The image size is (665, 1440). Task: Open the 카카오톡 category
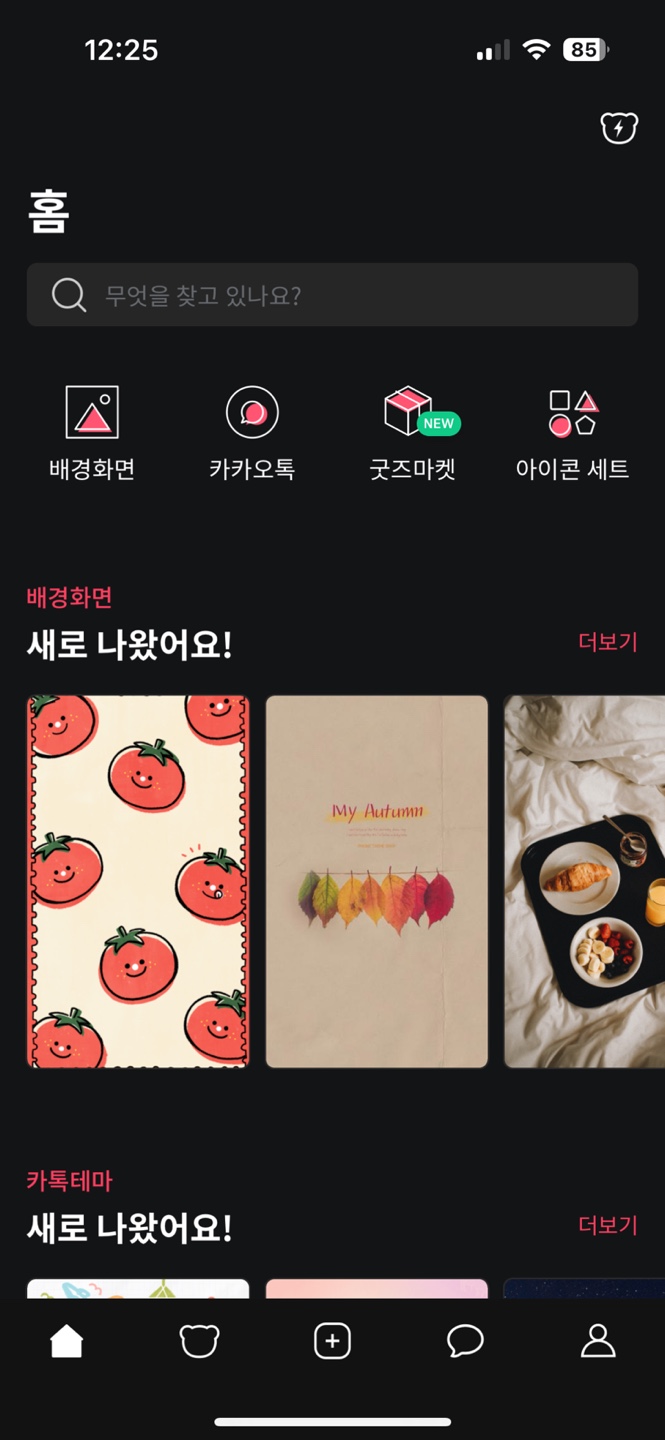(x=252, y=432)
